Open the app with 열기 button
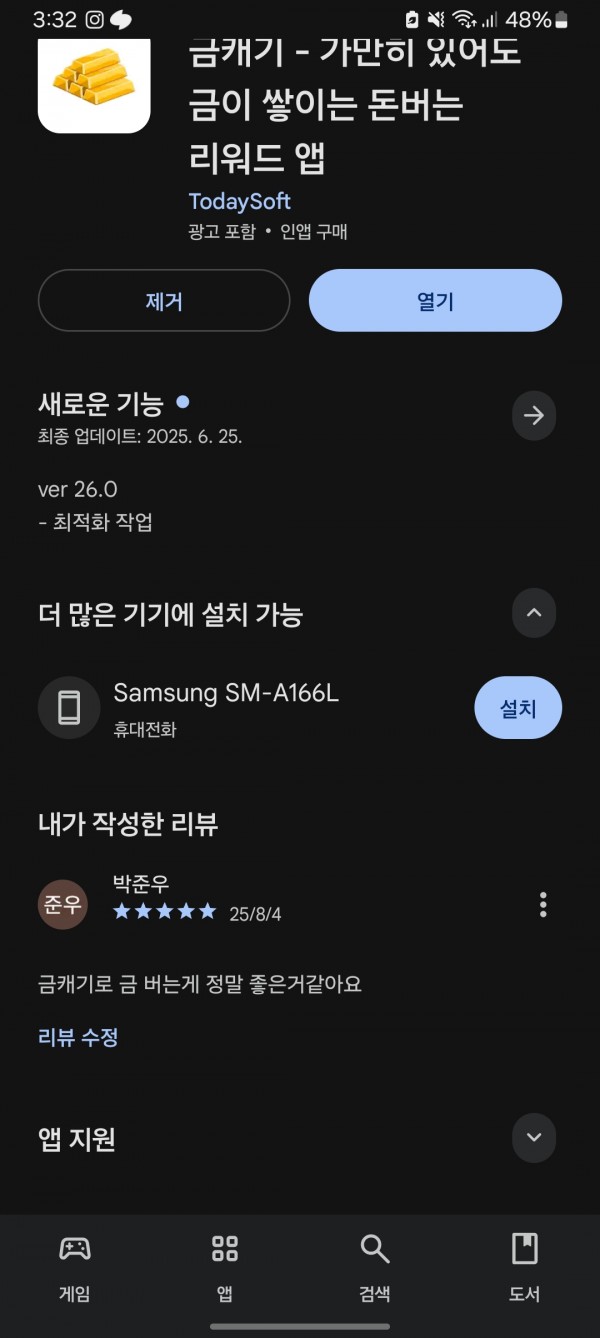This screenshot has height=1338, width=600. click(x=435, y=300)
